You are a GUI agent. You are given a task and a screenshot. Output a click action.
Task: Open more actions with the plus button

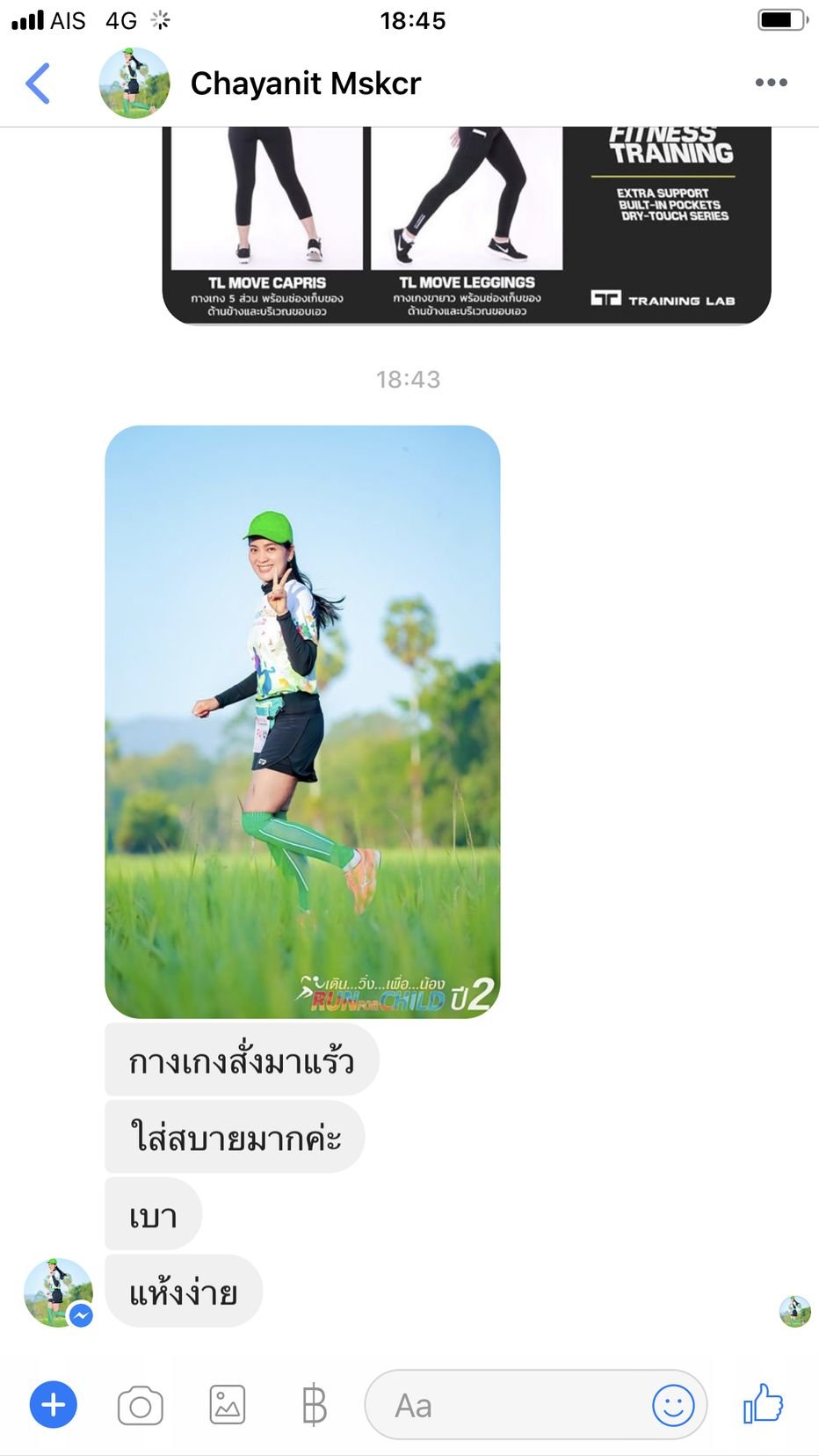point(53,1404)
